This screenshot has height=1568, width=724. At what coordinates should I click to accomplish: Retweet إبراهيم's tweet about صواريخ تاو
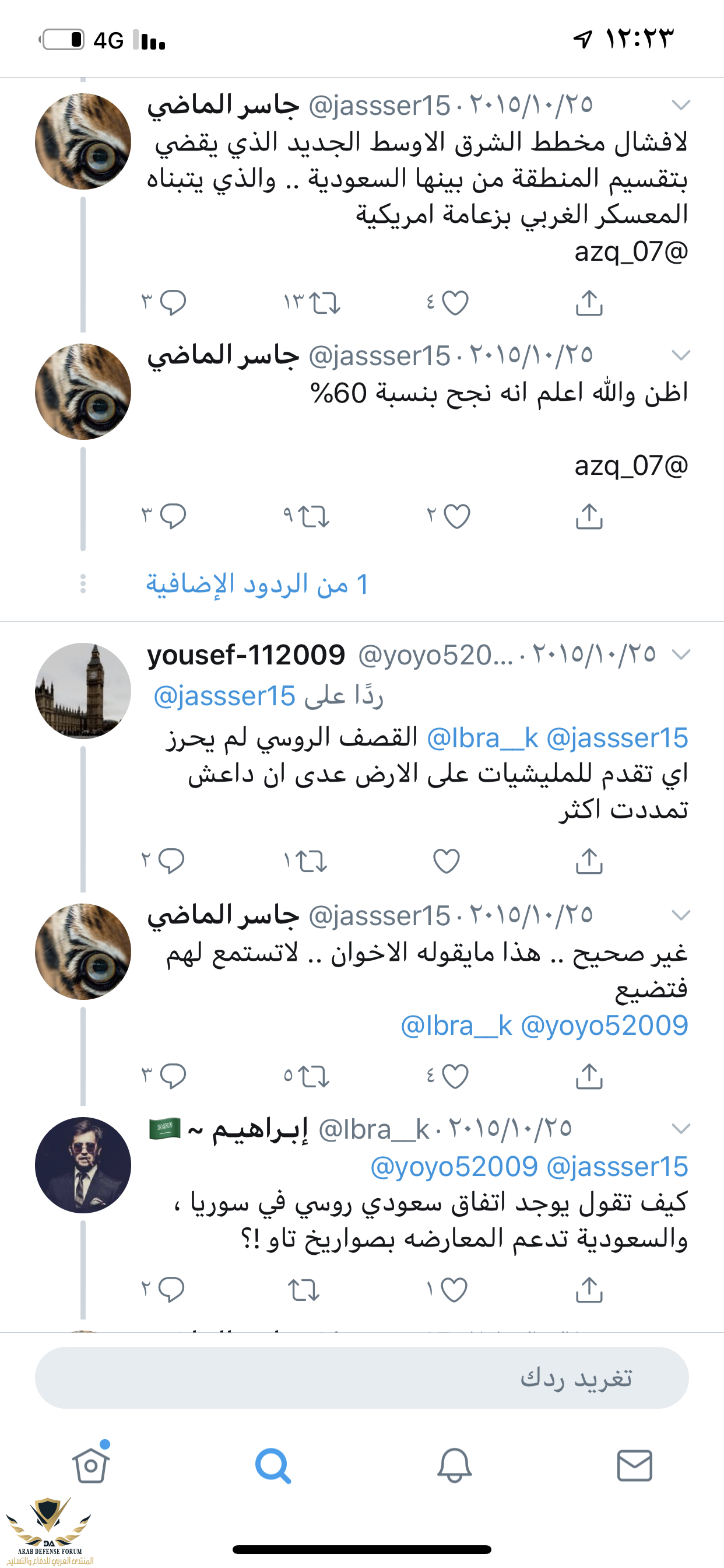[303, 1290]
